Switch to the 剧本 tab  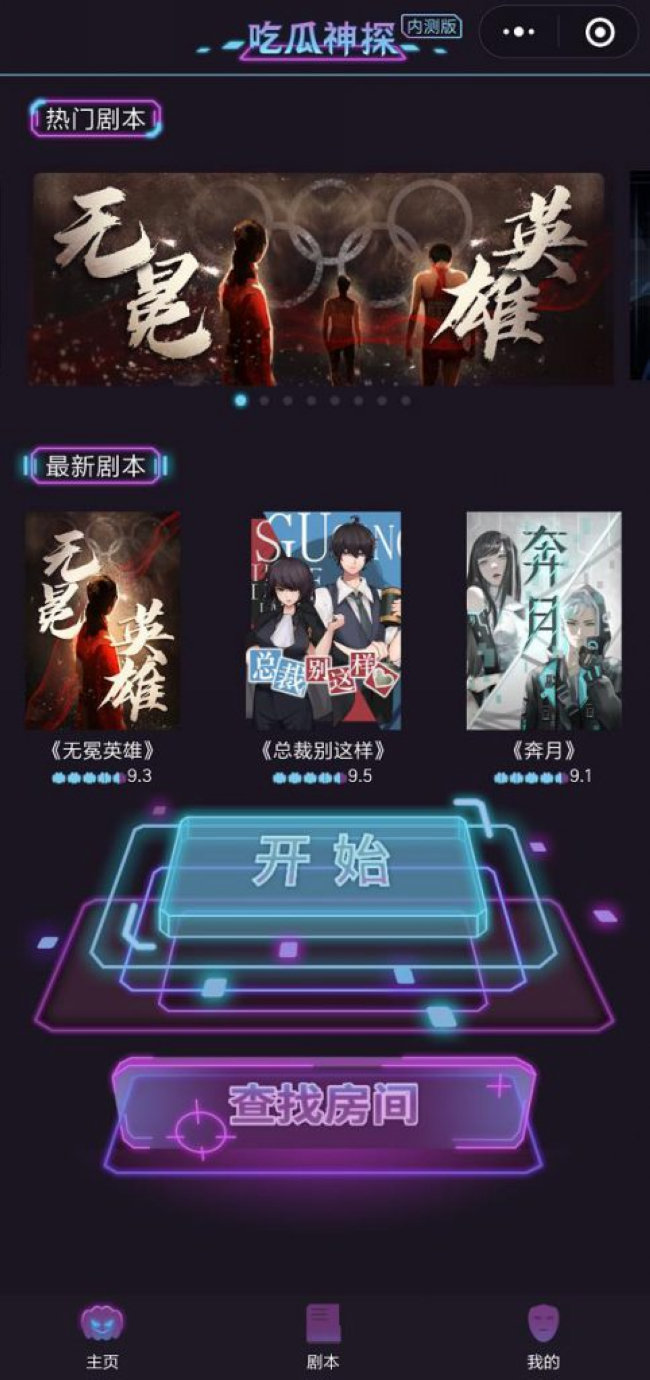323,1334
